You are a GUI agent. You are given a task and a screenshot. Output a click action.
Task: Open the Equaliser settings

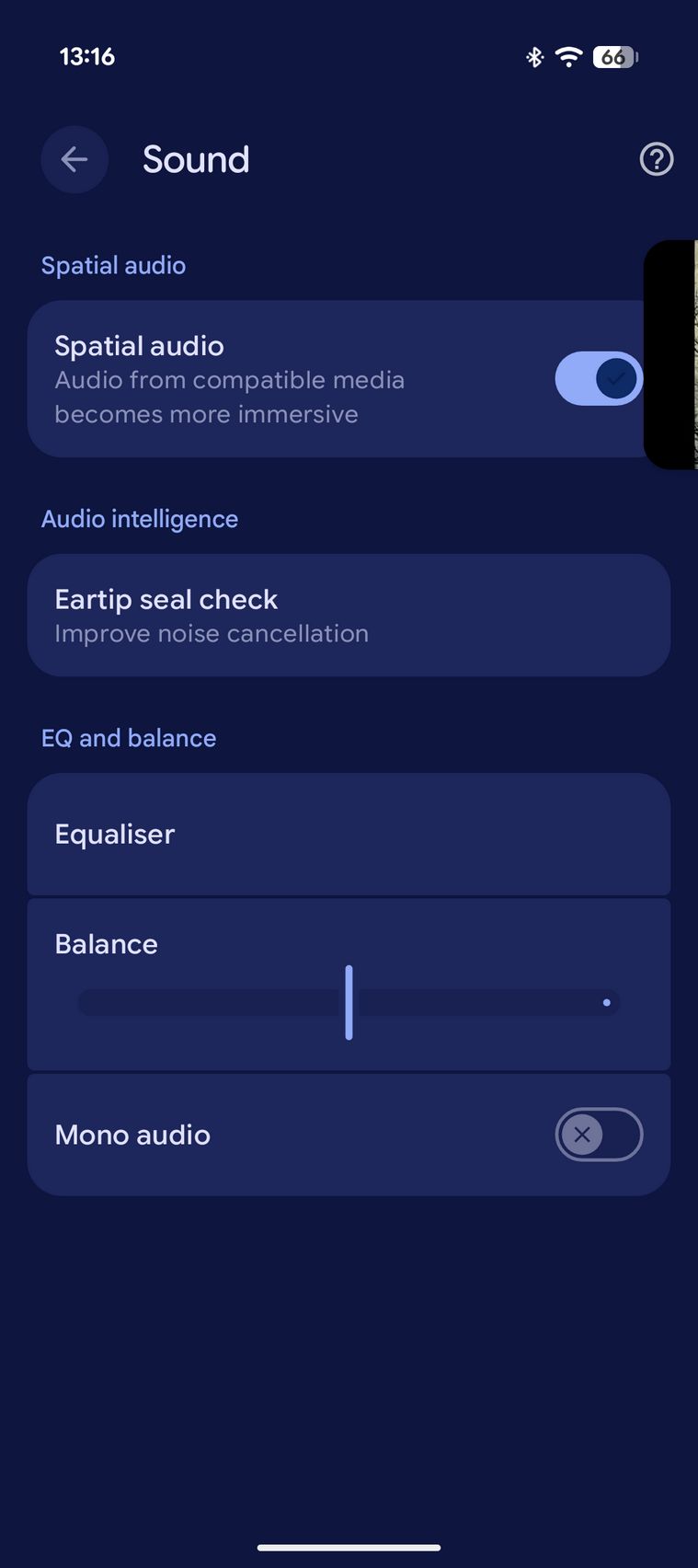pyautogui.click(x=349, y=835)
